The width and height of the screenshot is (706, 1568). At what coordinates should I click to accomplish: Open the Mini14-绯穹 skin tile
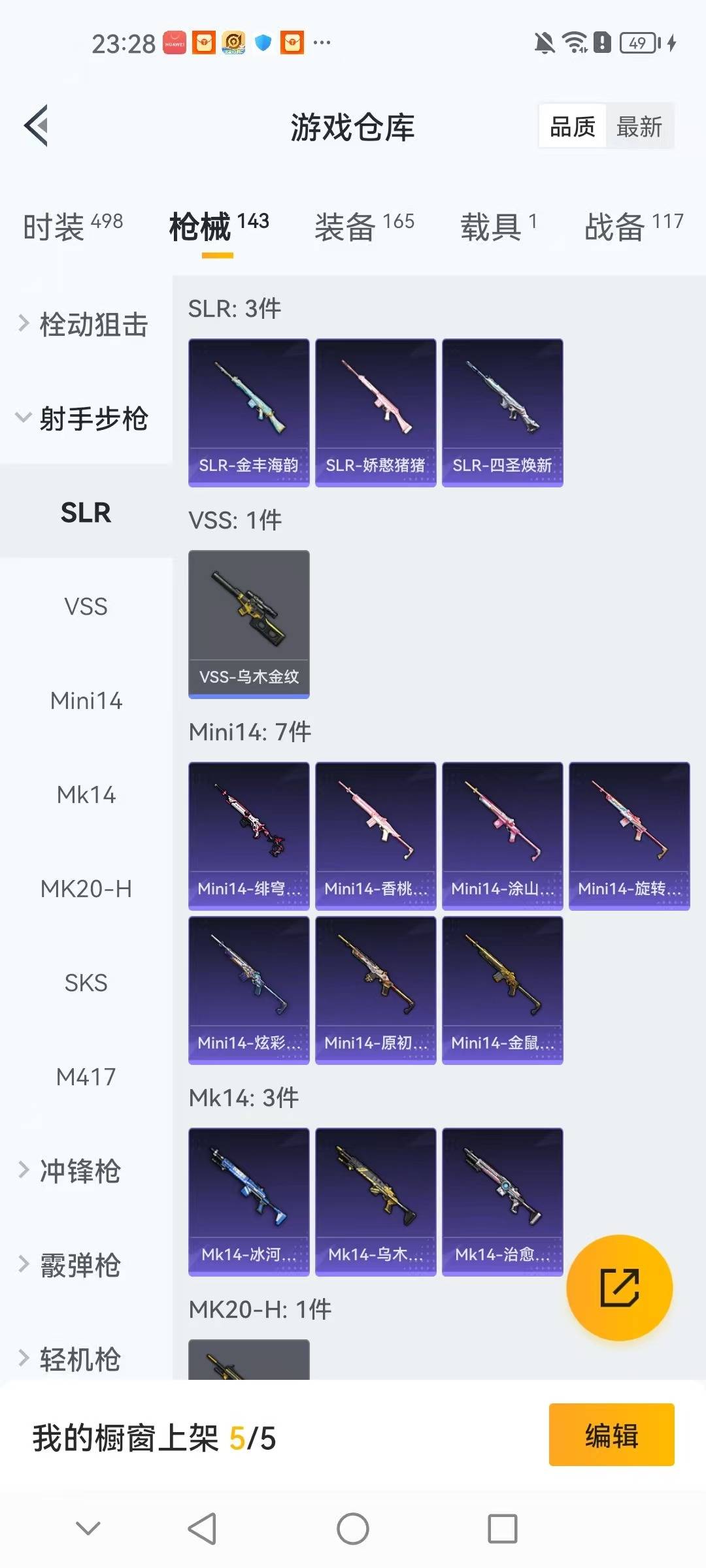pyautogui.click(x=248, y=836)
